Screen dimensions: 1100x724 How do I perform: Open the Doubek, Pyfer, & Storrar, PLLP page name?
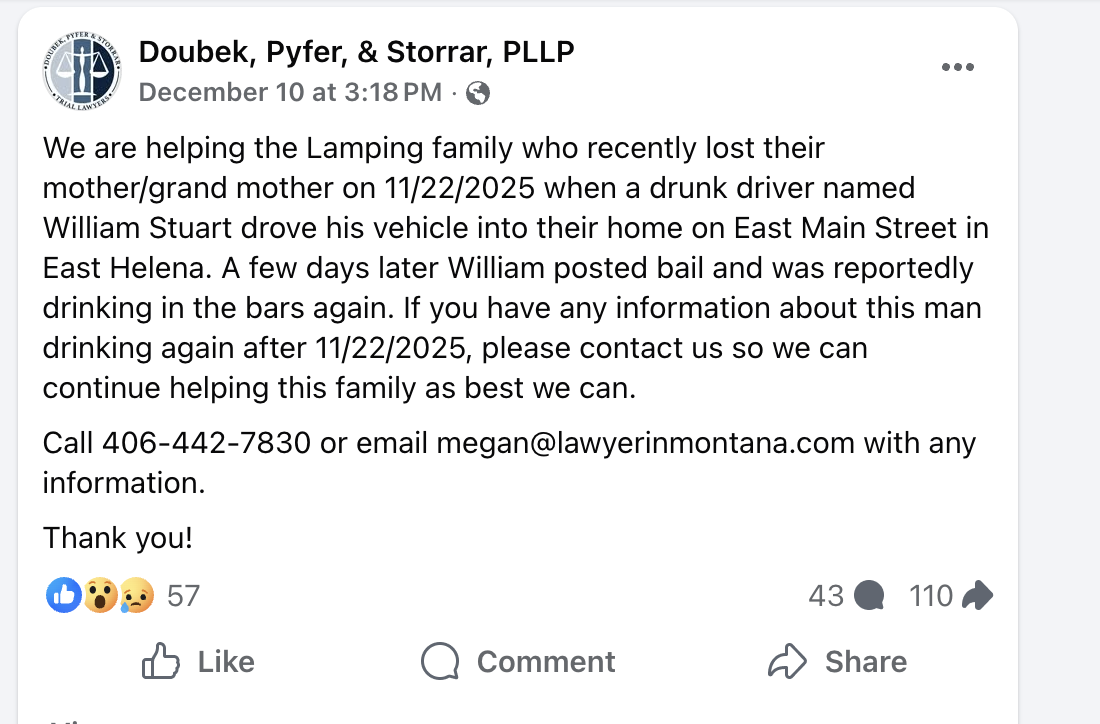tap(356, 51)
